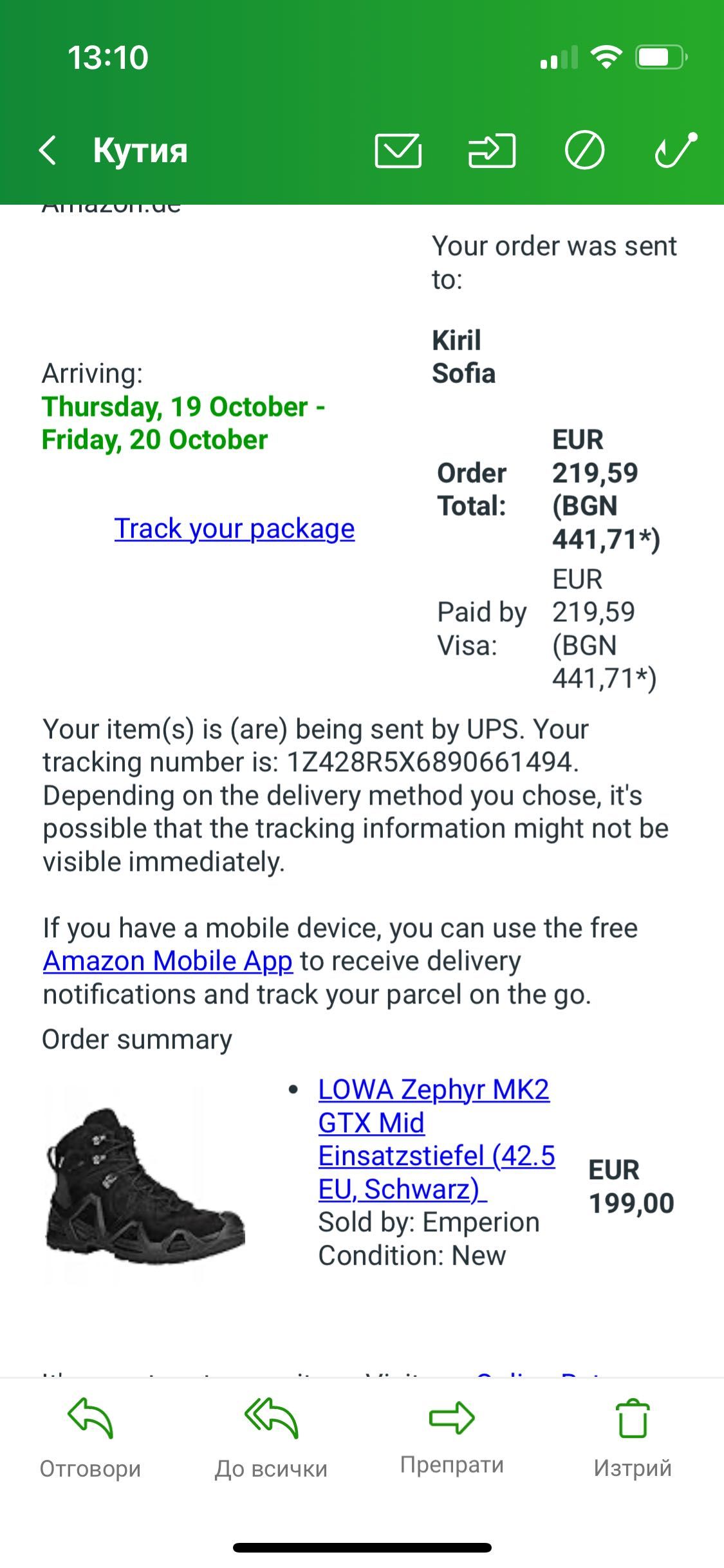Image resolution: width=724 pixels, height=1568 pixels.
Task: Tap the hook icon in header
Action: 676,151
